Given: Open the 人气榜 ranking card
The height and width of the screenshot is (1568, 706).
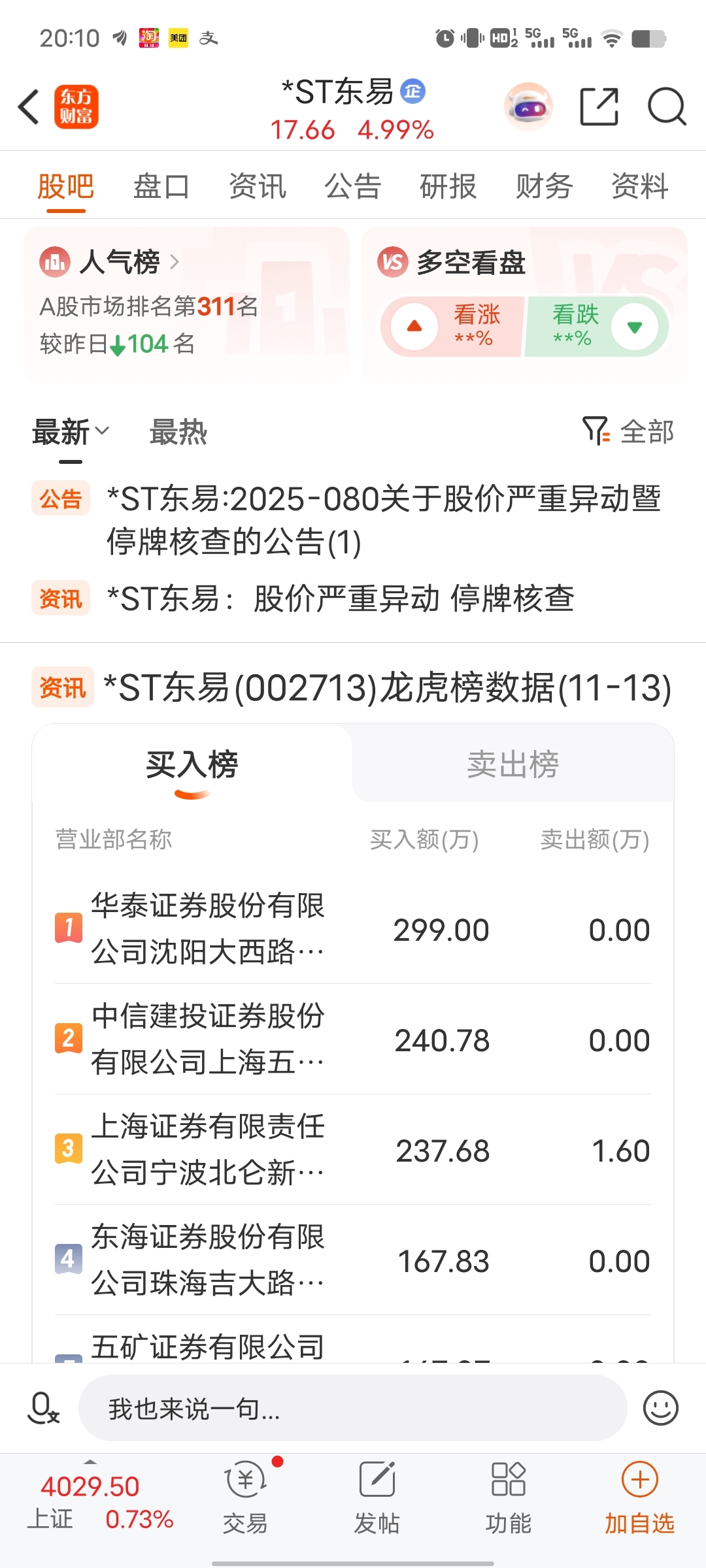Looking at the screenshot, I should (186, 303).
